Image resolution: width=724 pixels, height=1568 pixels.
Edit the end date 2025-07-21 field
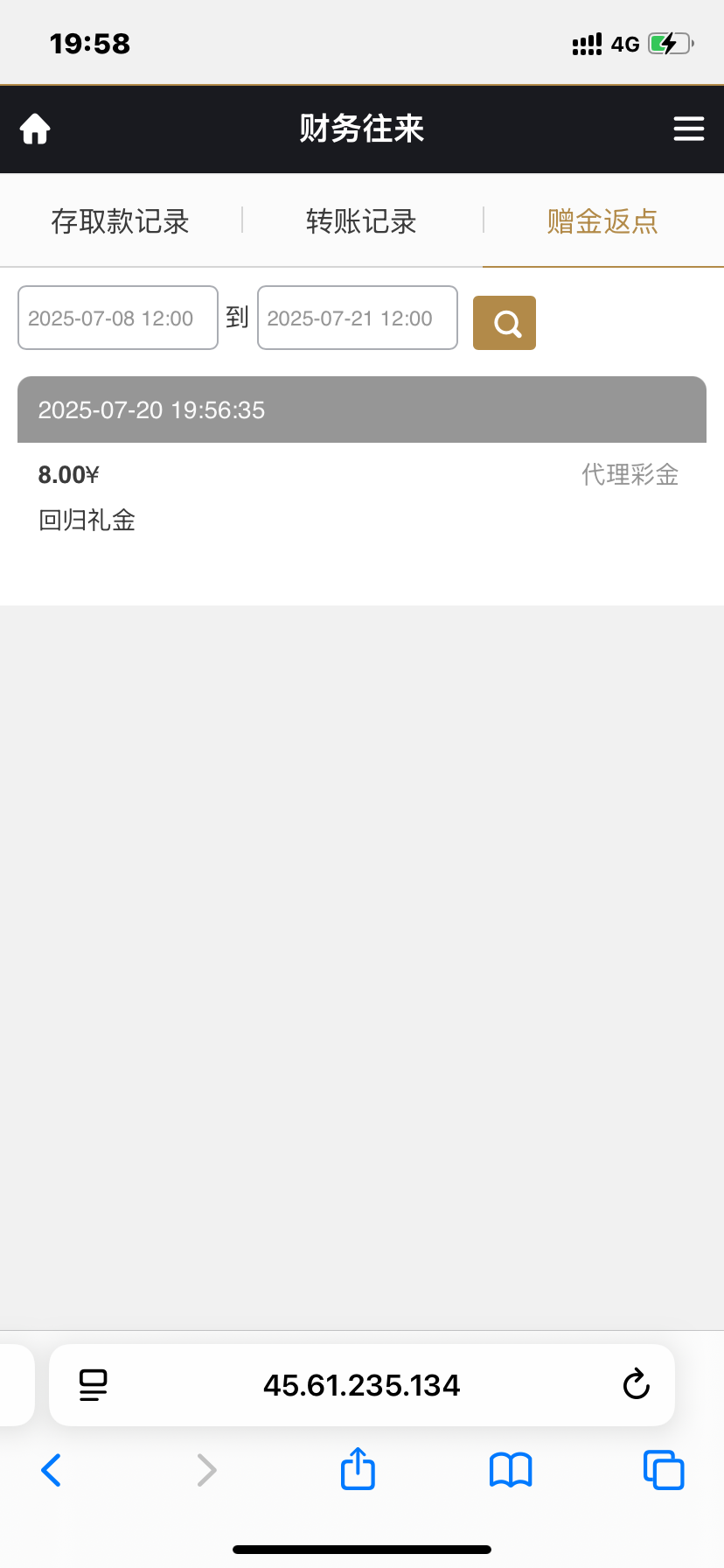coord(358,318)
